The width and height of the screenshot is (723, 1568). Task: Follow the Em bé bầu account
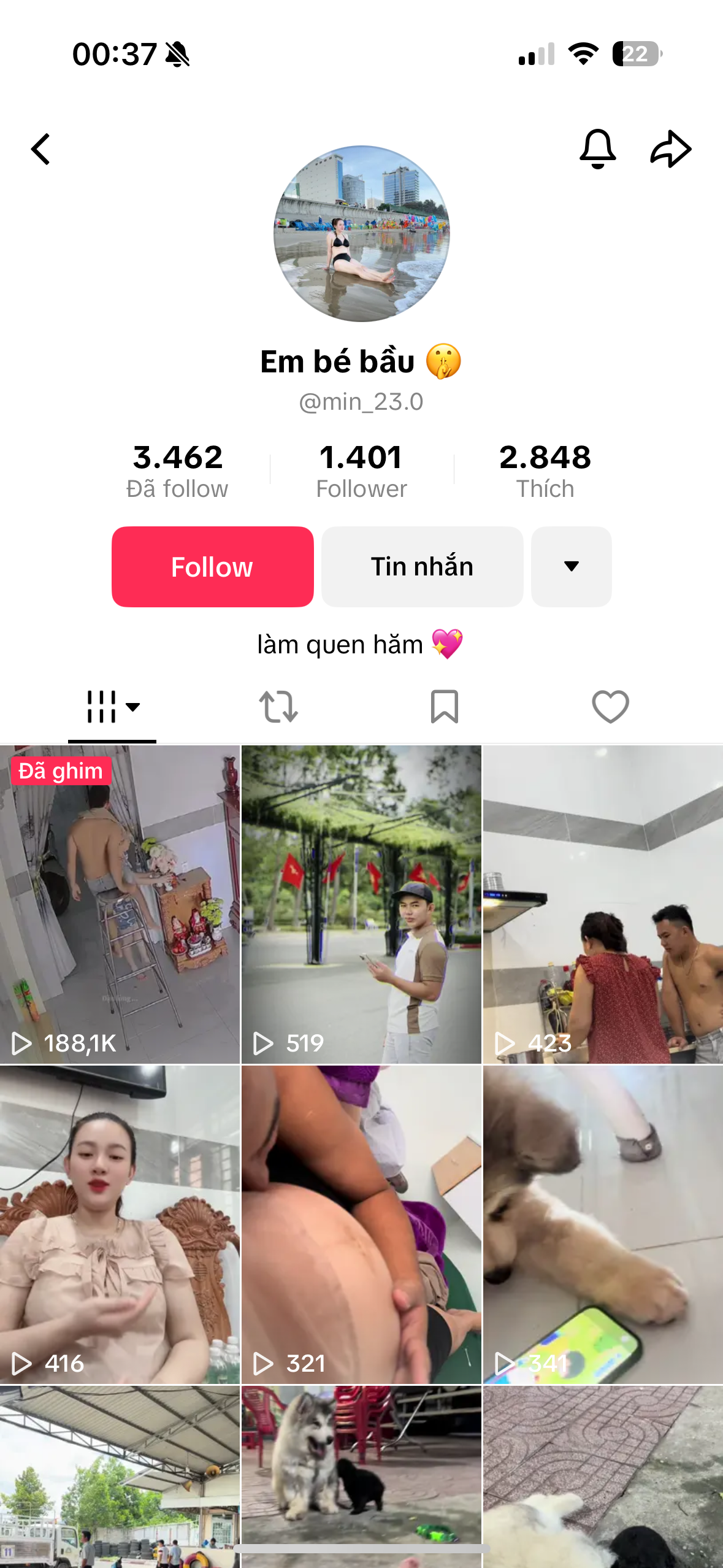point(212,566)
